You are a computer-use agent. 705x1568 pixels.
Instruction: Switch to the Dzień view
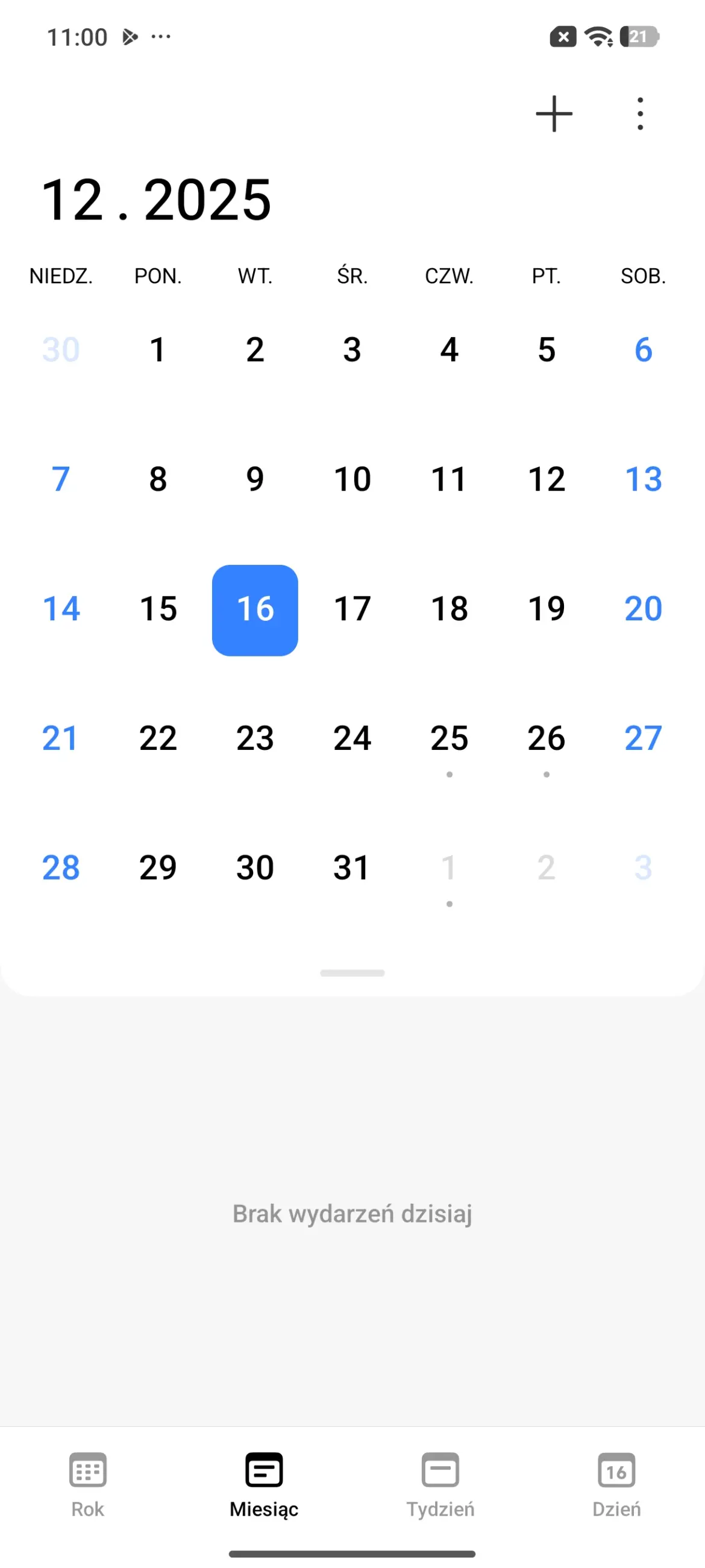[616, 1484]
